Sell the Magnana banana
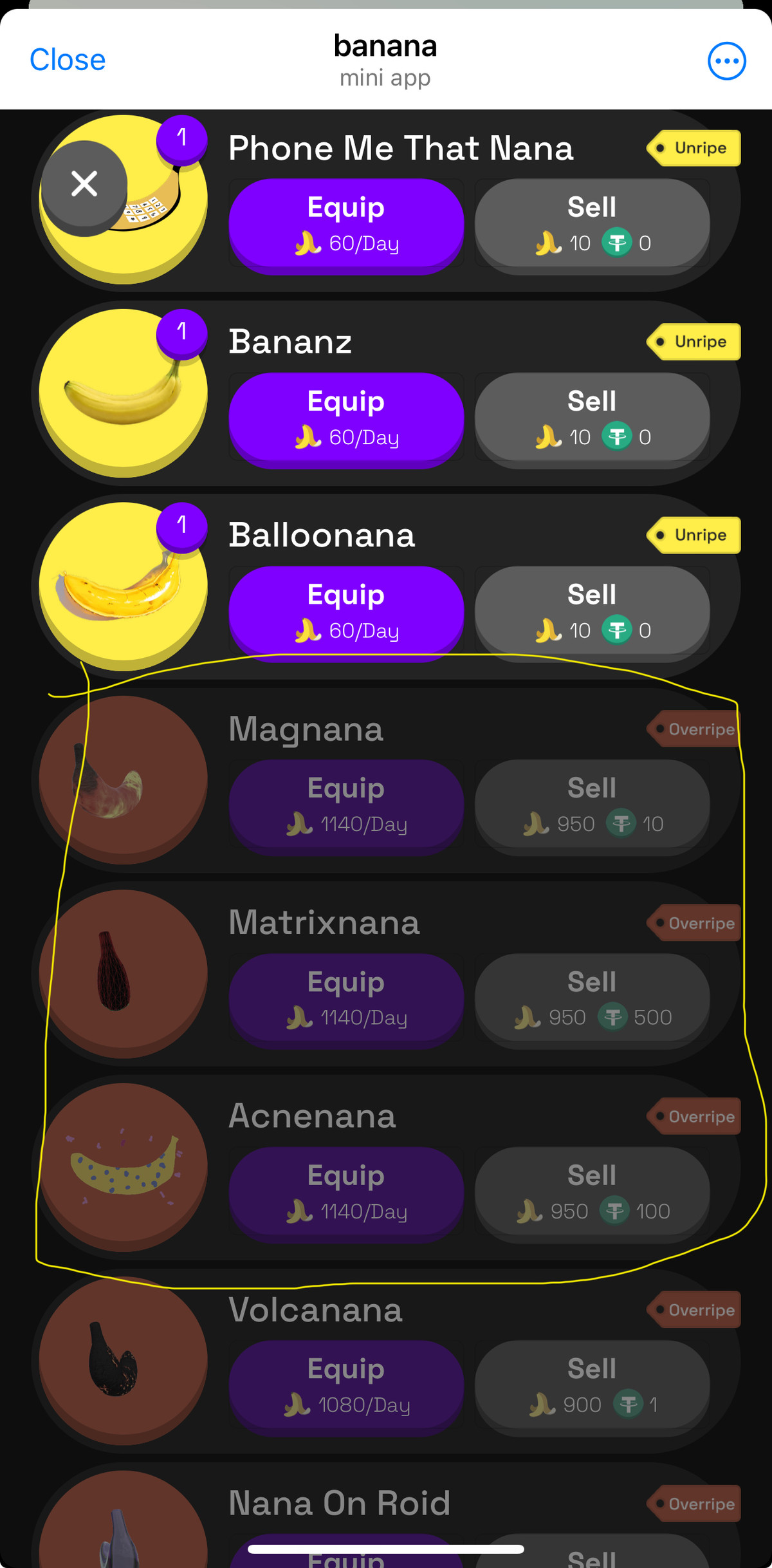The width and height of the screenshot is (772, 1568). coord(592,805)
